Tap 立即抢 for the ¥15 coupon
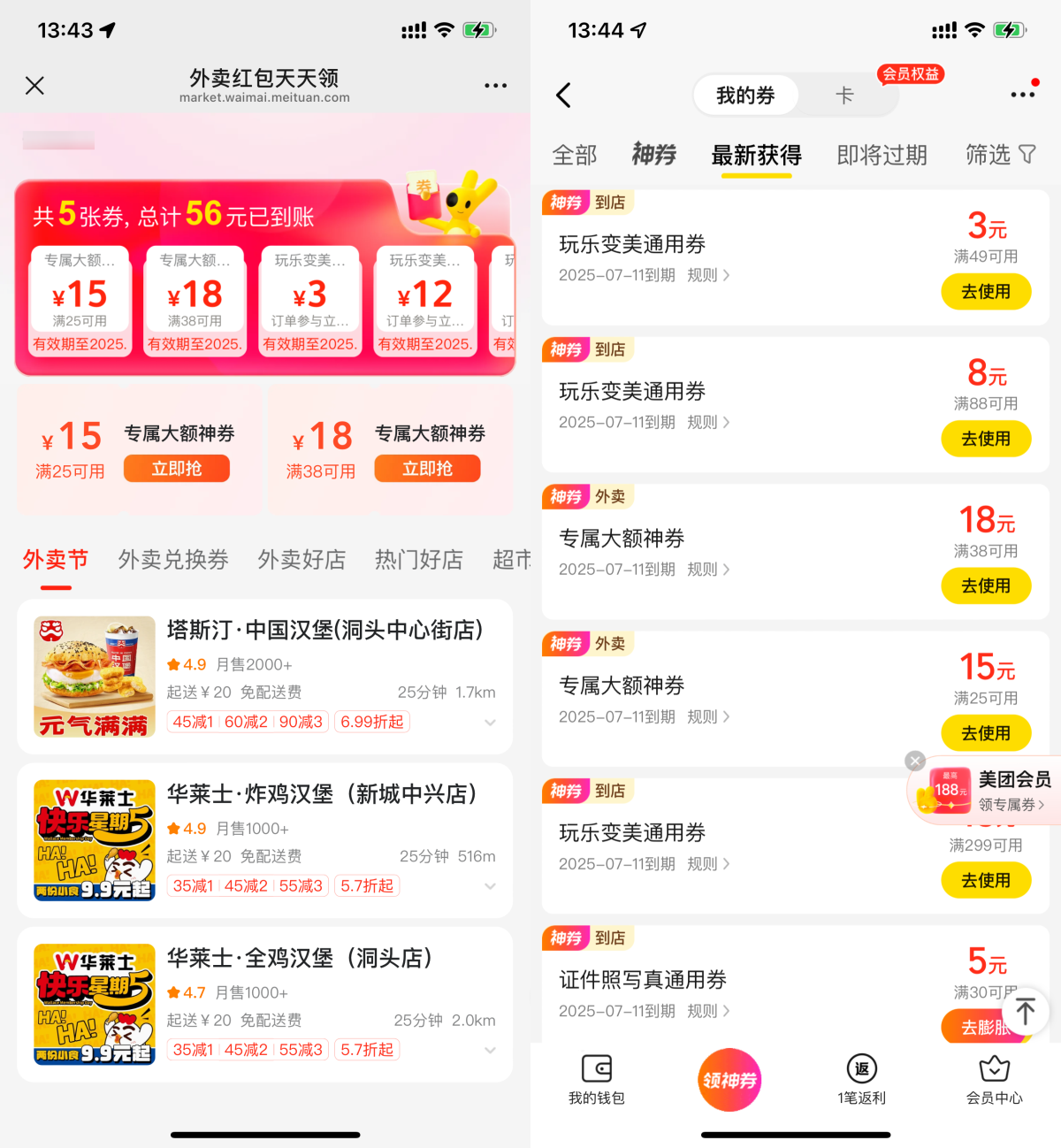1061x1148 pixels. [x=176, y=468]
